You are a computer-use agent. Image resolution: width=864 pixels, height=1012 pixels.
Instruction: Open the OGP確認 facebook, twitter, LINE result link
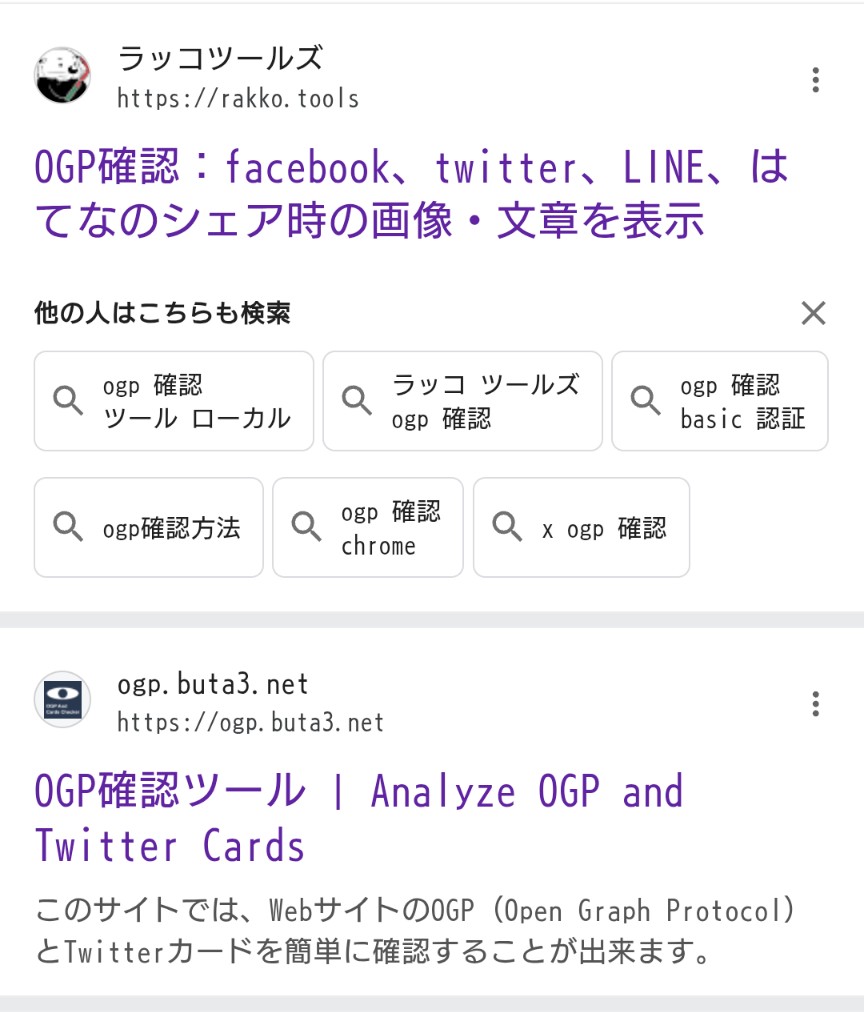(x=411, y=193)
